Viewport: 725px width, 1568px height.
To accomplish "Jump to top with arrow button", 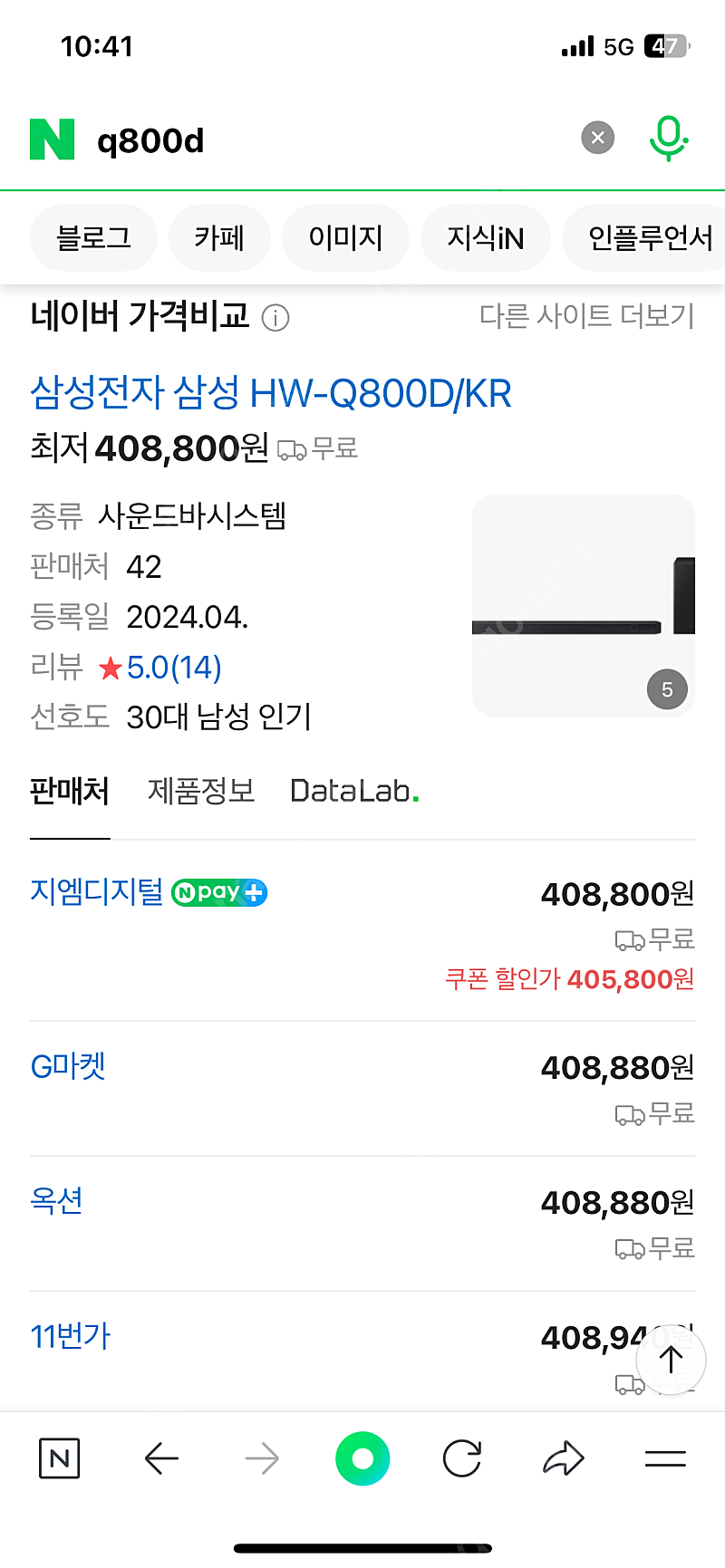I will click(671, 1360).
